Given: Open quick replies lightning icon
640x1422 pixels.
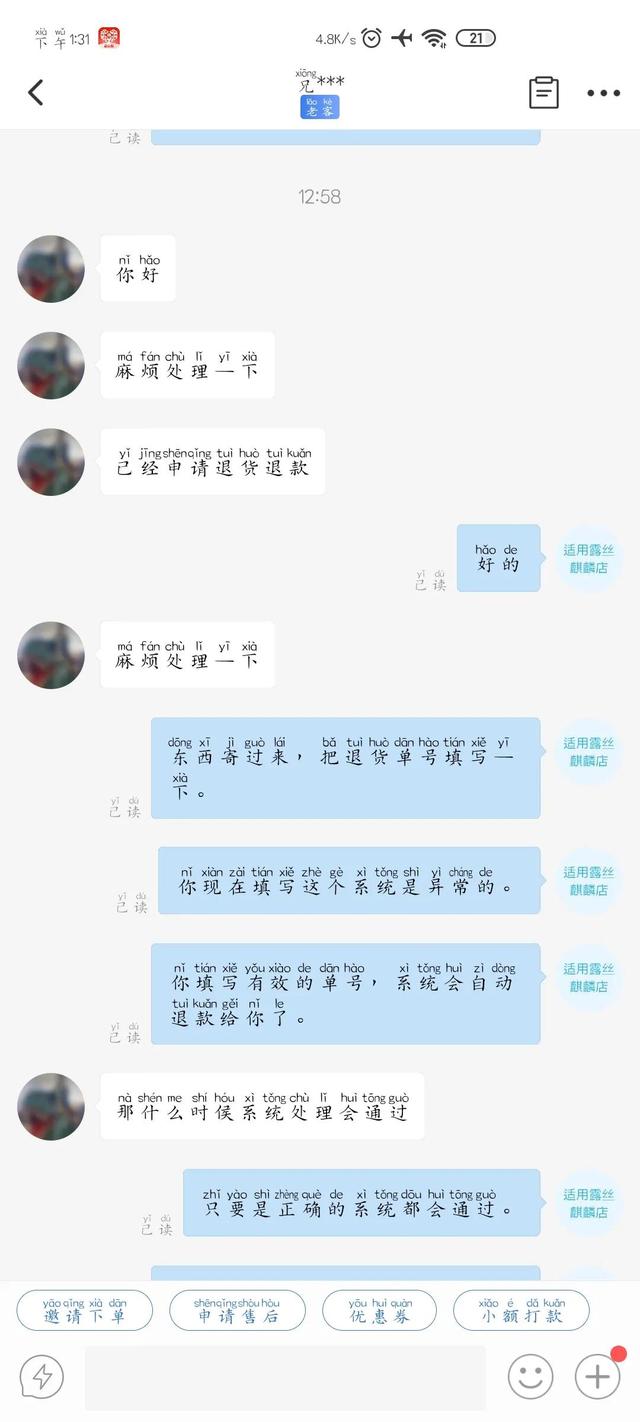Looking at the screenshot, I should pyautogui.click(x=42, y=1377).
